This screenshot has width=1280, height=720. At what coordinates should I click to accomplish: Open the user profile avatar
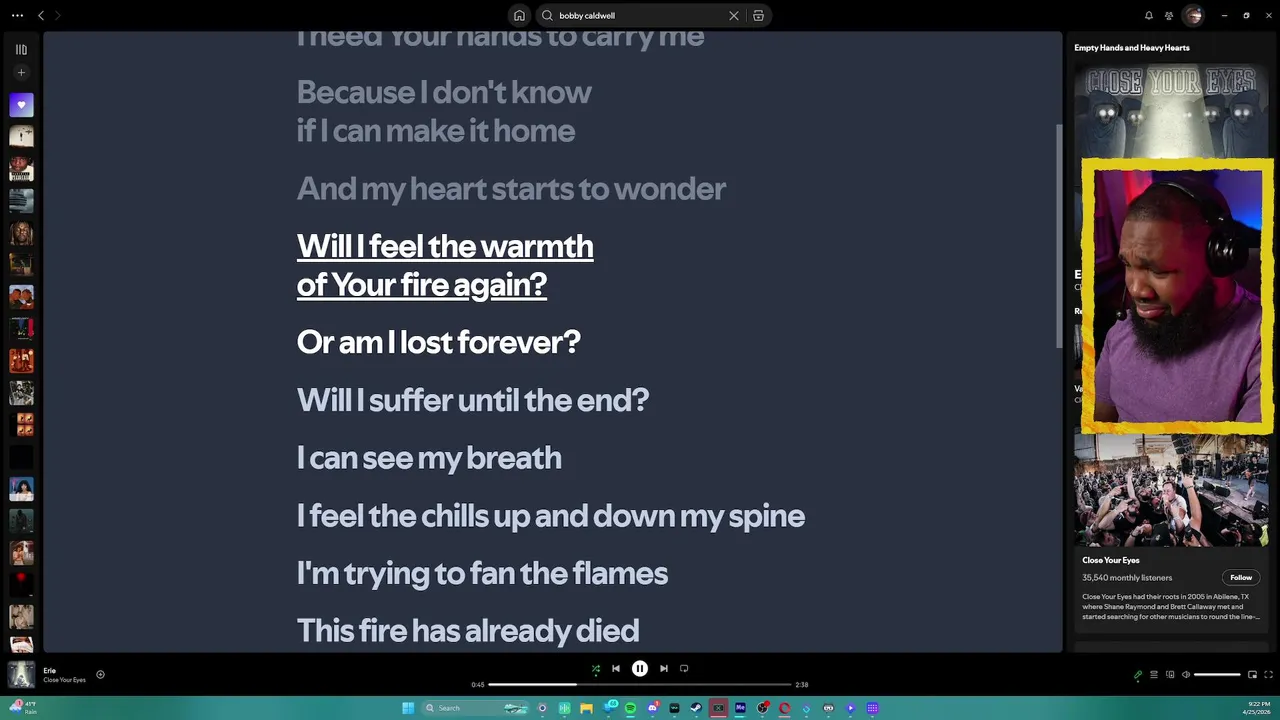click(1192, 16)
